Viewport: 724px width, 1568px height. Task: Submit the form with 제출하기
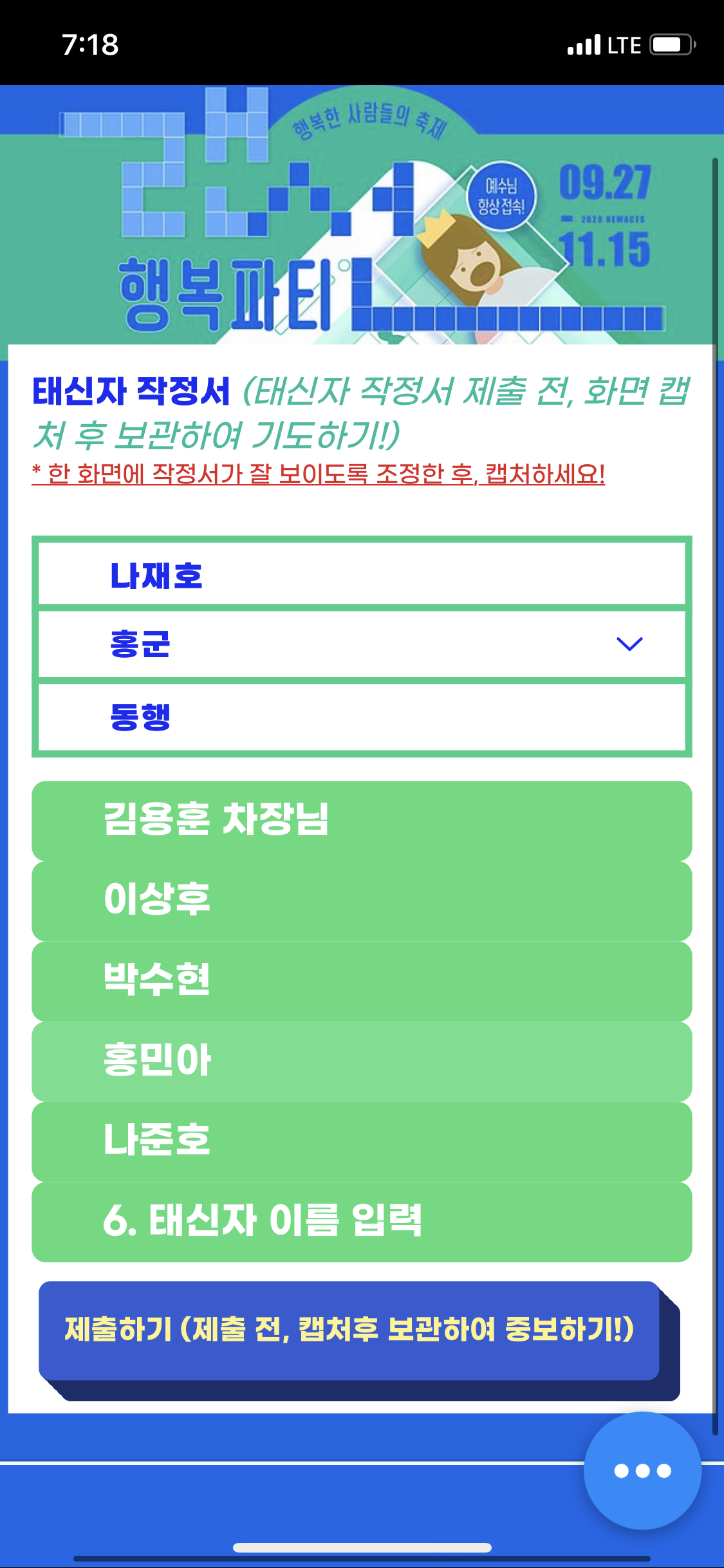pos(349,1330)
